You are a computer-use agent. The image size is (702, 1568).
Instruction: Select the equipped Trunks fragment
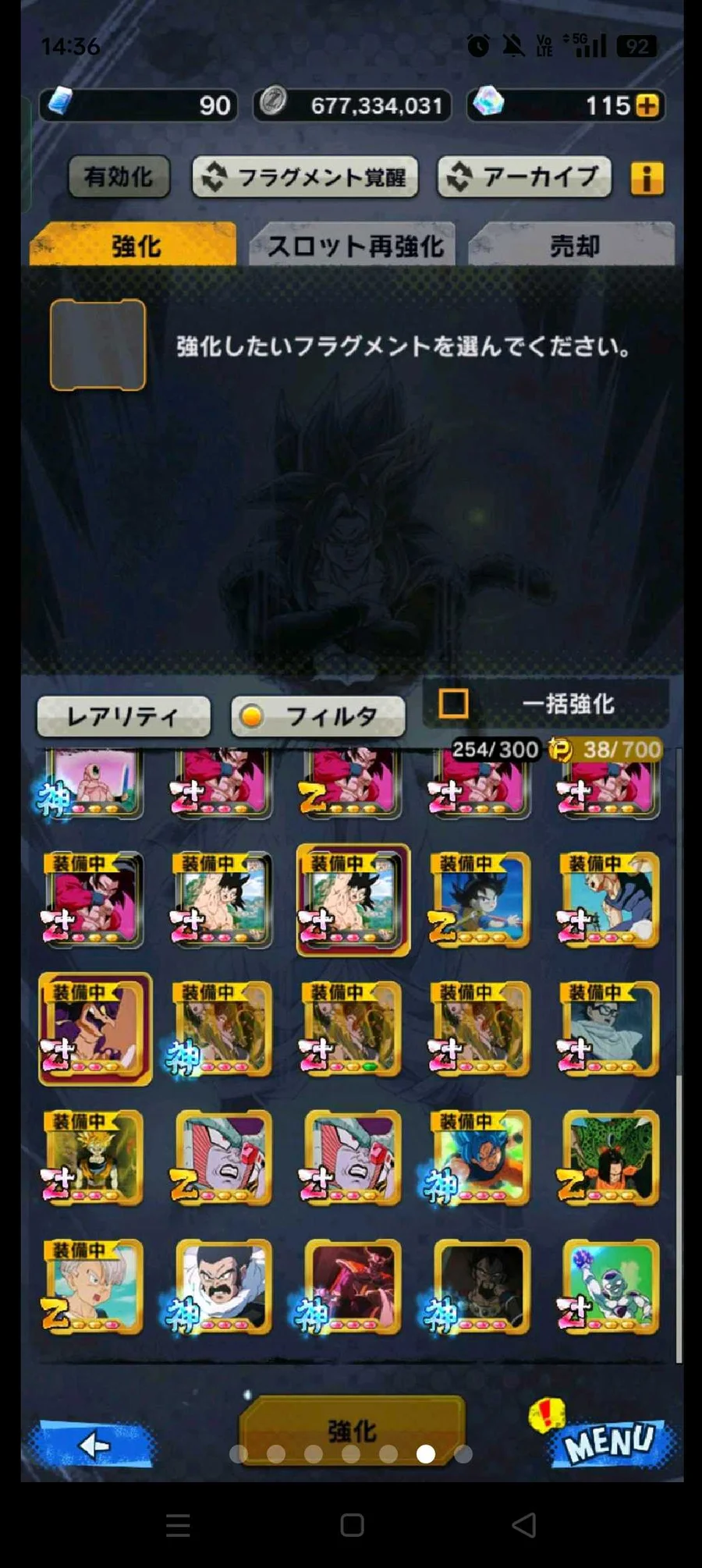coord(93,1287)
